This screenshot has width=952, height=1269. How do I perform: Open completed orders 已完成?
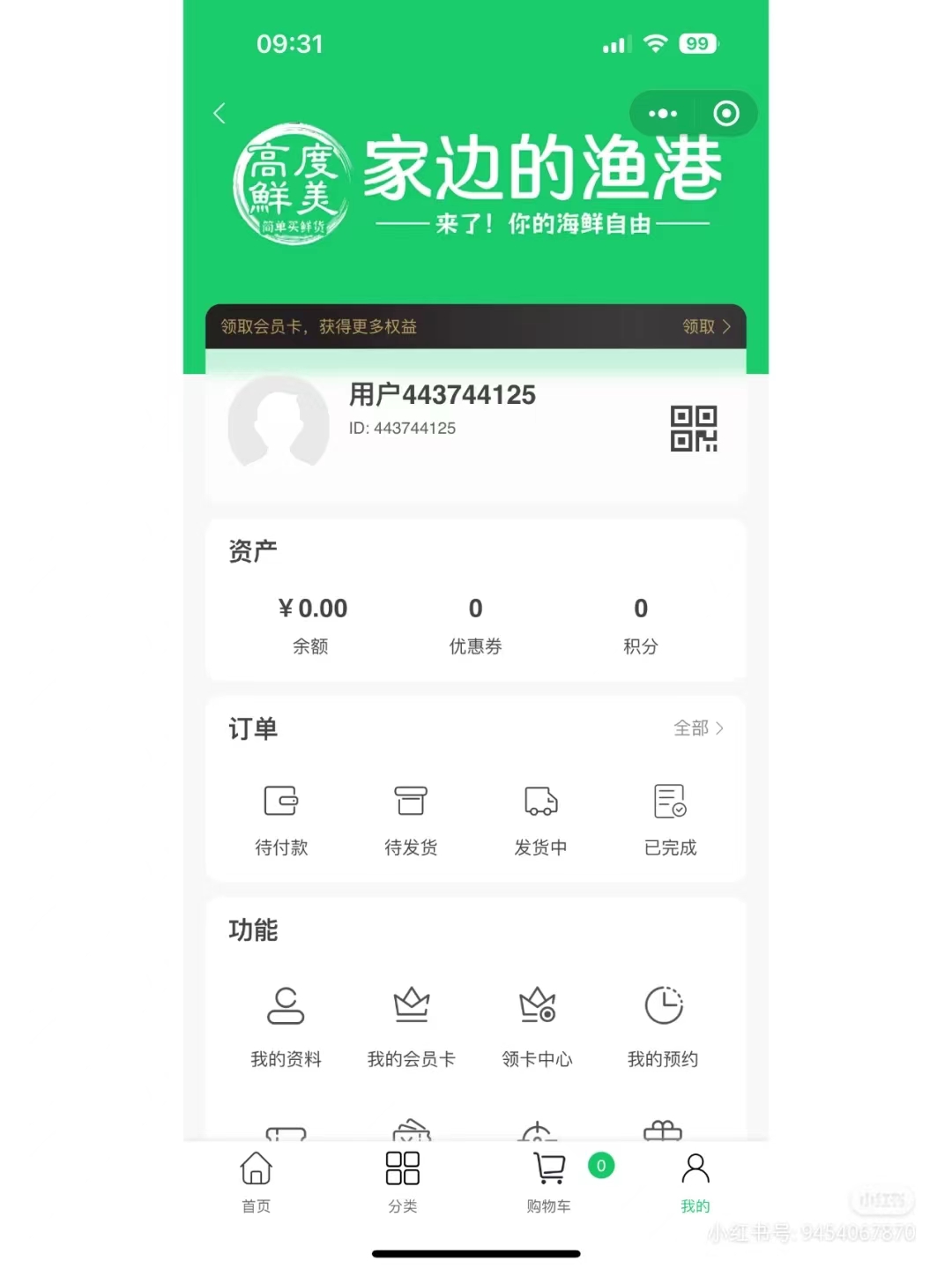point(670,819)
